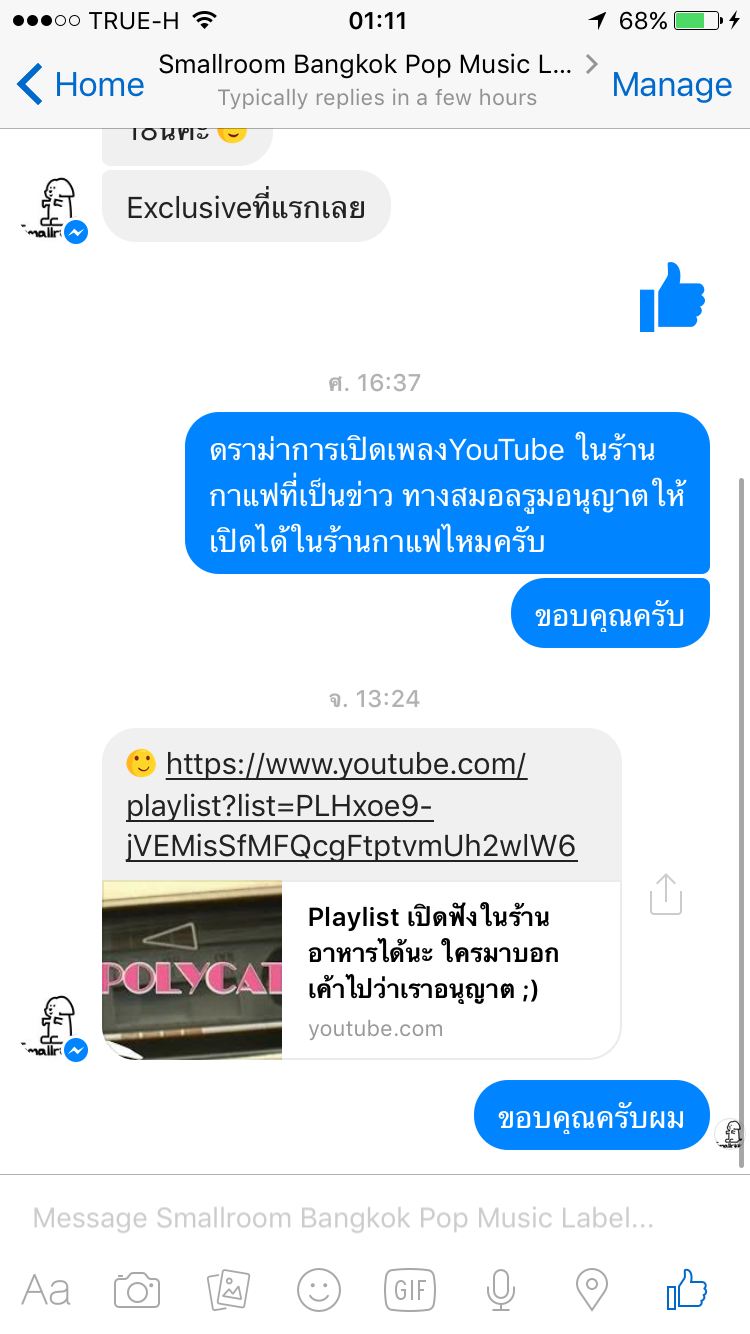This screenshot has width=750, height=1334.
Task: Share your location with the pin icon
Action: point(592,1290)
